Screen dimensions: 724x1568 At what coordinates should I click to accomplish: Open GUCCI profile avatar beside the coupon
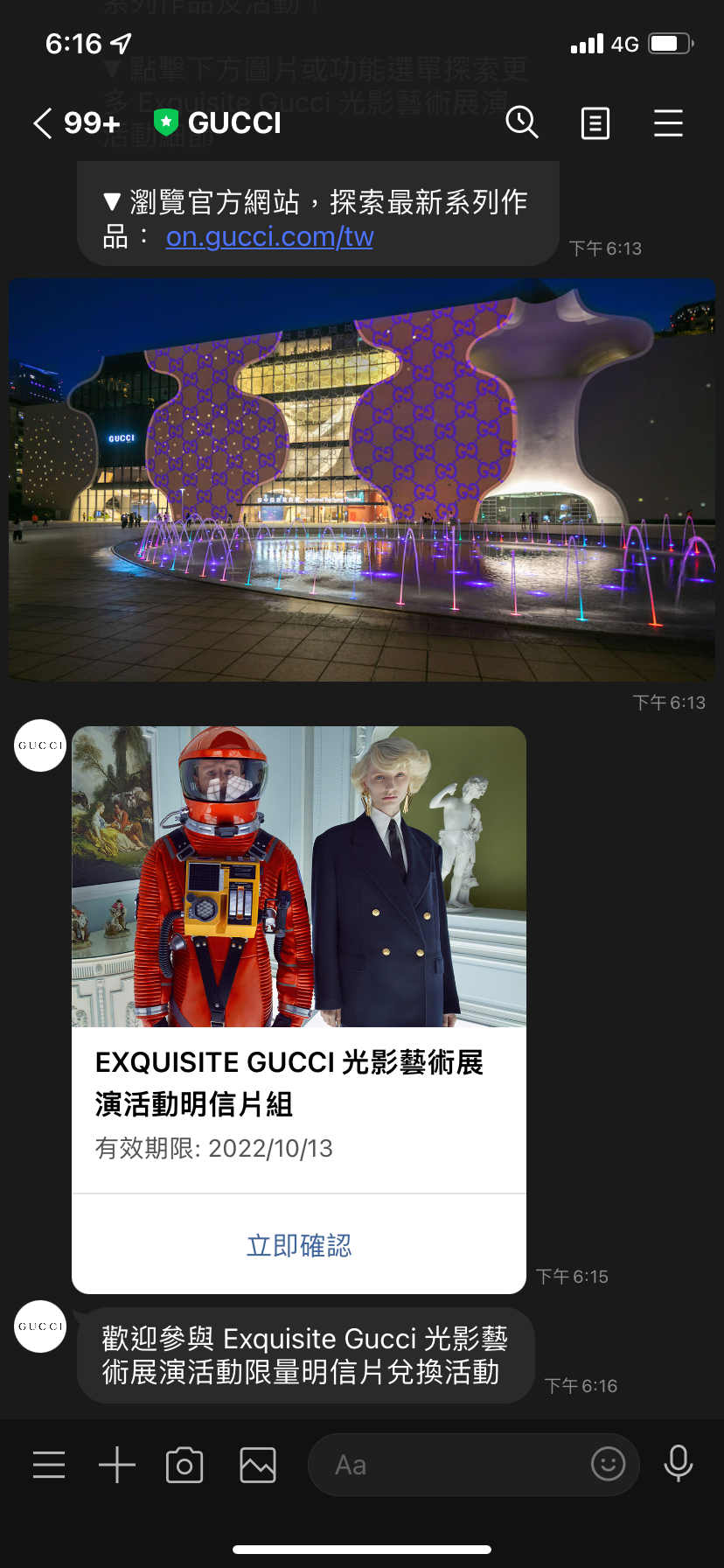point(40,745)
